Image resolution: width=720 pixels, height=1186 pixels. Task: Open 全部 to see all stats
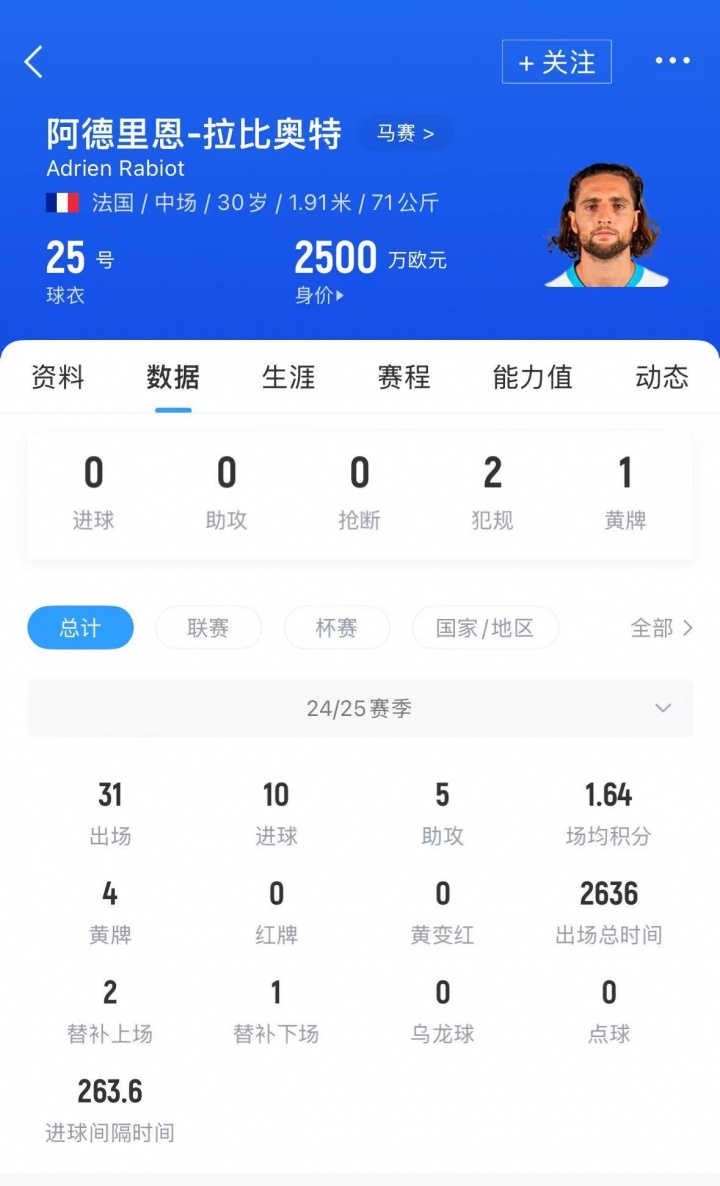point(661,628)
